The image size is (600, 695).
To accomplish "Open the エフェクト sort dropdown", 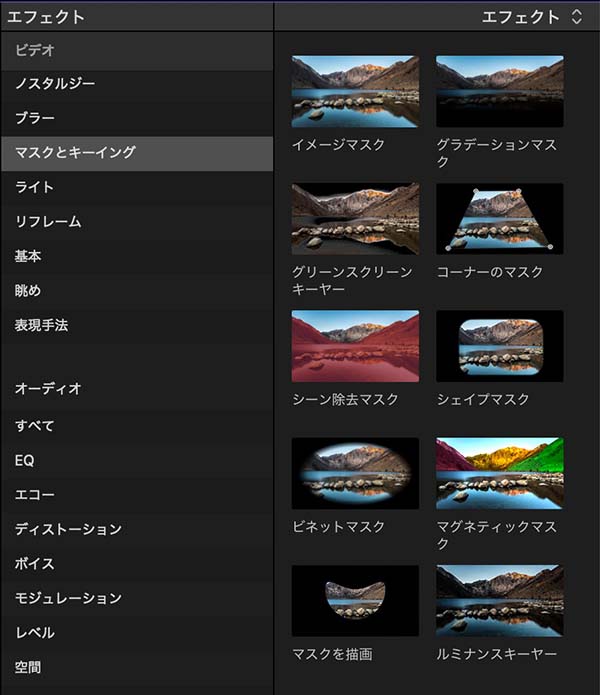I will tap(531, 16).
